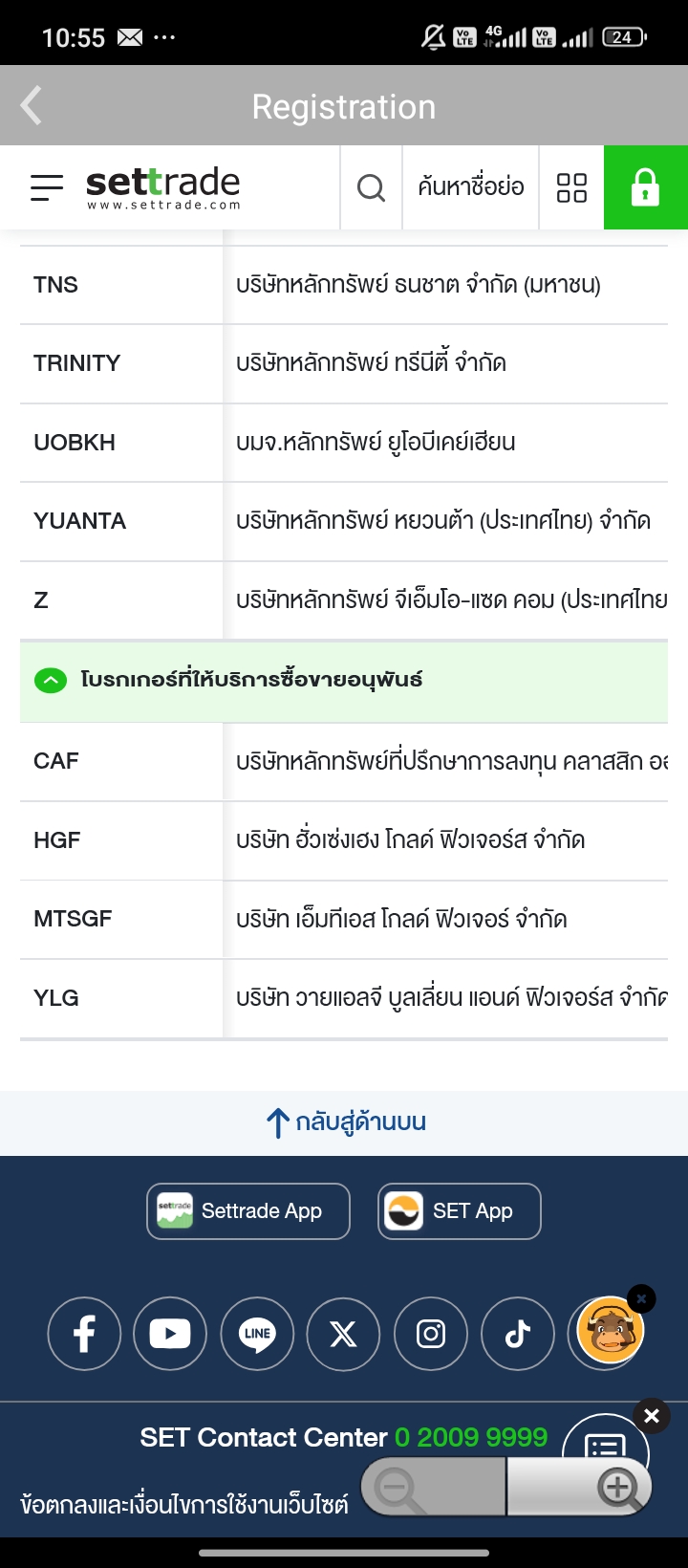
Task: Open the four-square grid menu
Action: tap(571, 187)
